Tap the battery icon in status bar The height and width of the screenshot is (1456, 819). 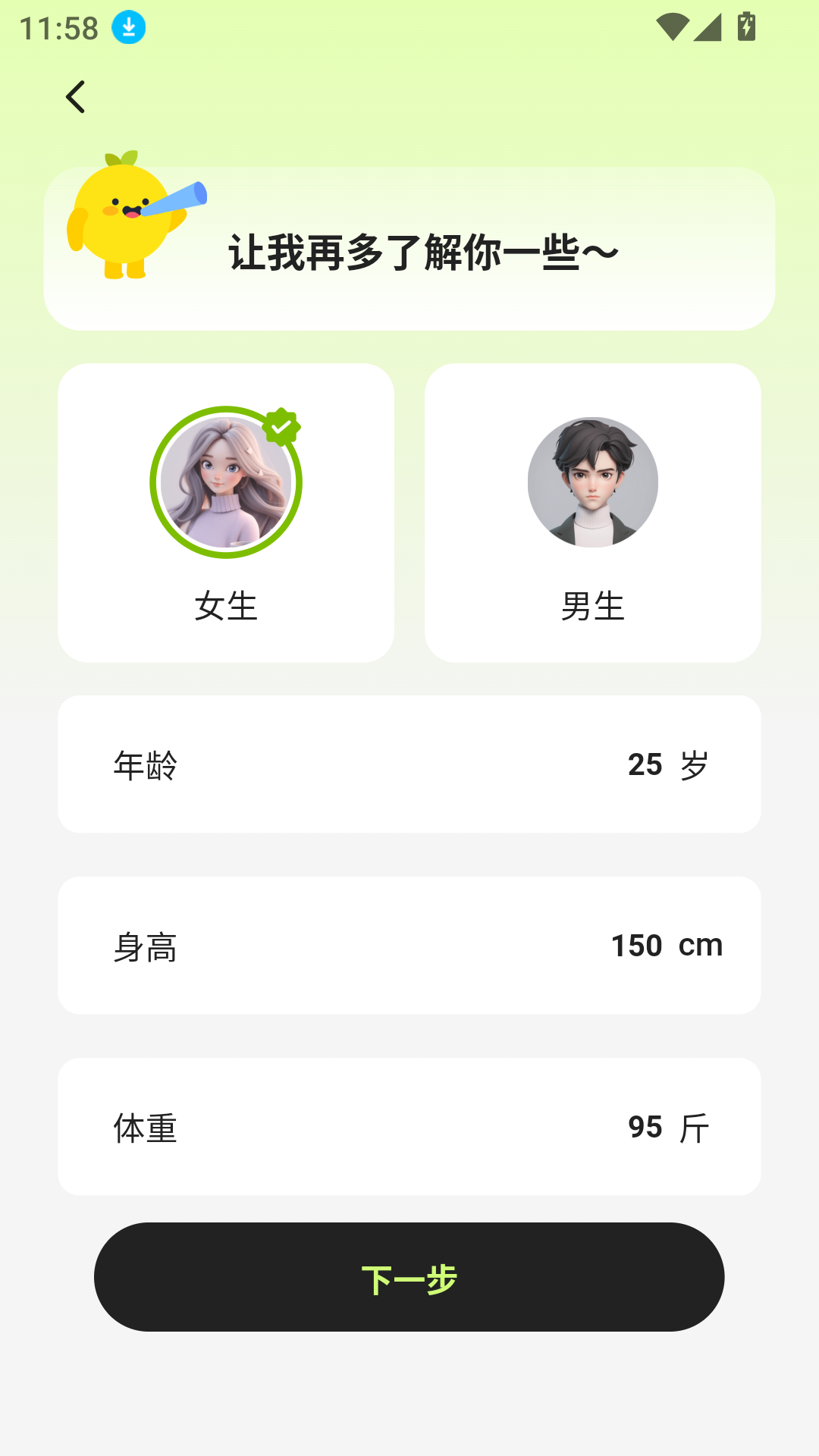point(746,26)
